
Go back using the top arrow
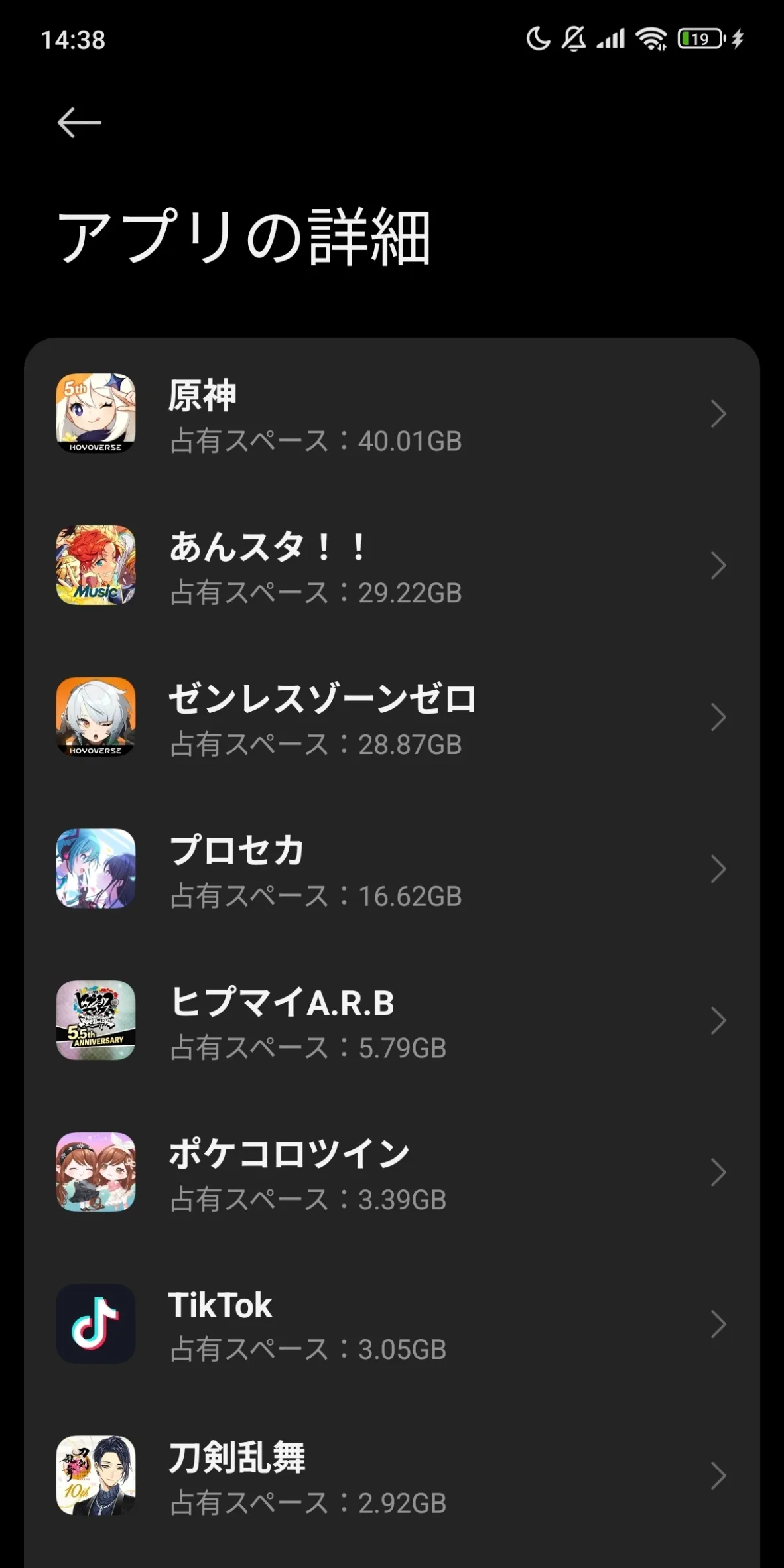click(79, 123)
